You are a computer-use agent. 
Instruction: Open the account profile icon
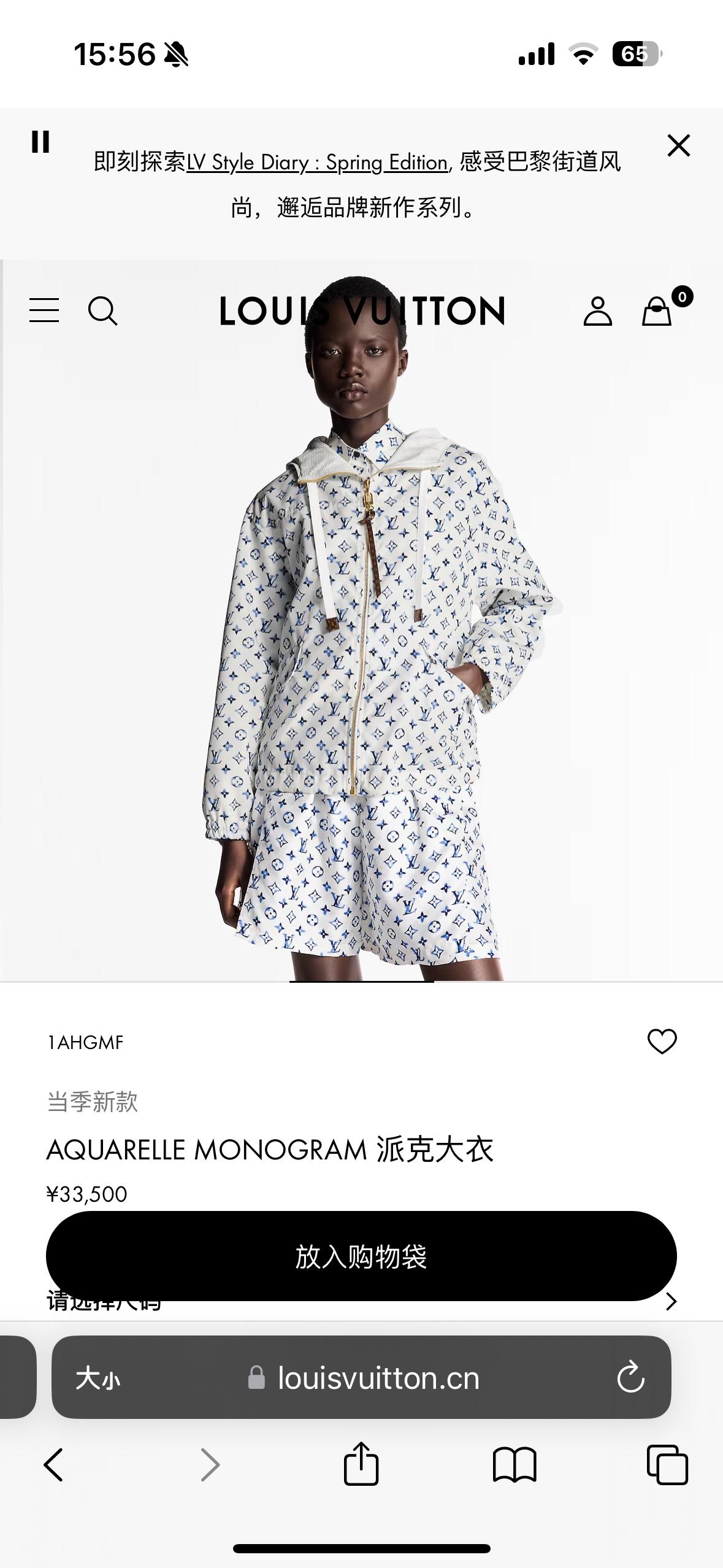pyautogui.click(x=597, y=310)
